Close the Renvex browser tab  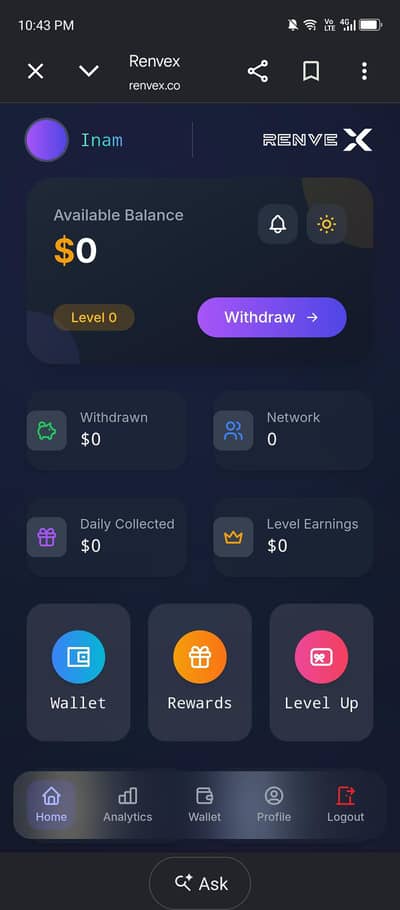click(x=35, y=71)
